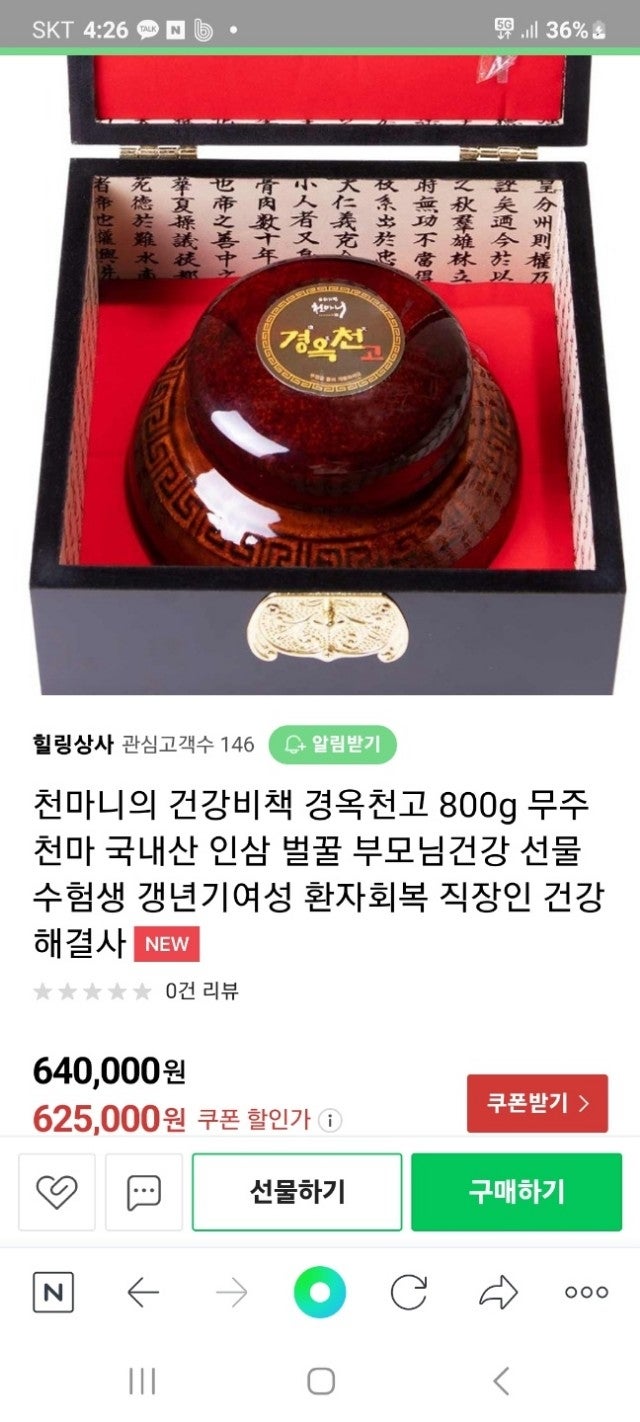The height and width of the screenshot is (1422, 640).
Task: Open the browser more options menu
Action: pos(586,1292)
